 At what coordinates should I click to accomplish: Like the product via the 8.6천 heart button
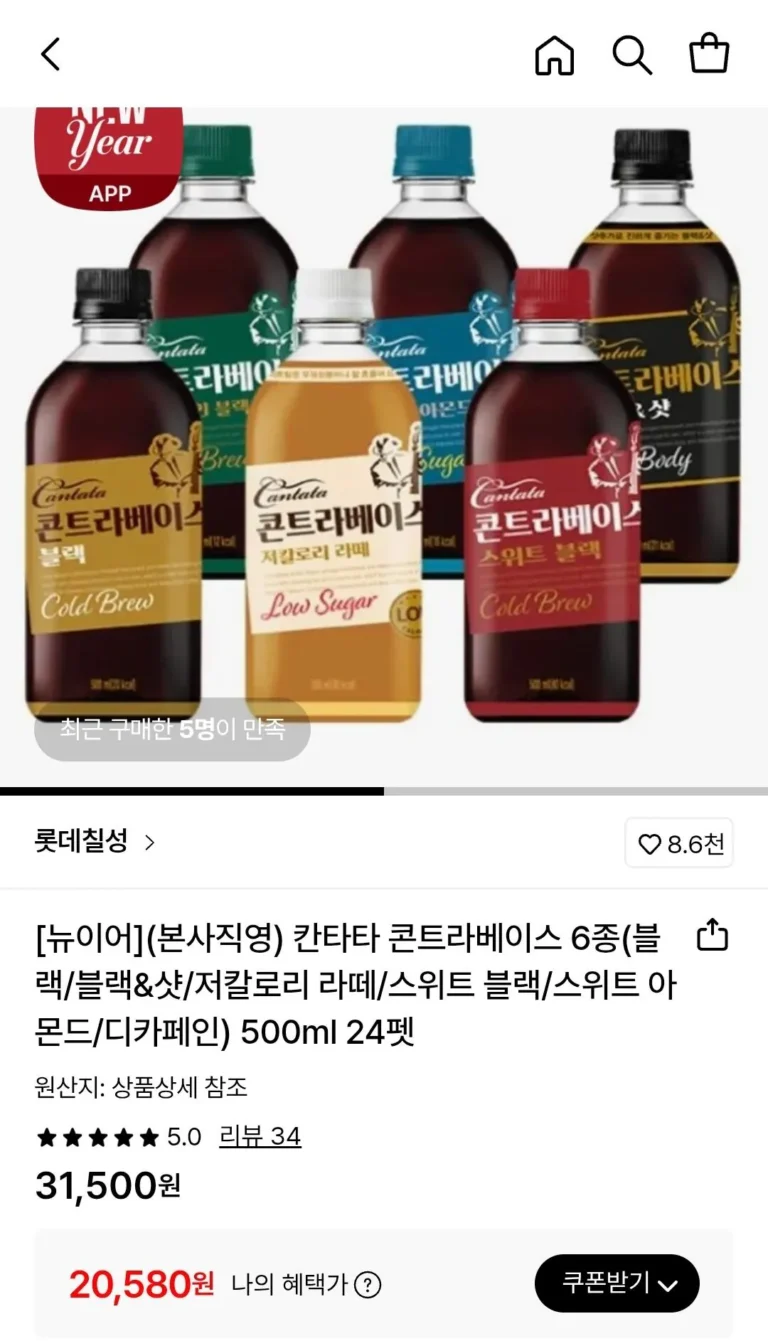pyautogui.click(x=680, y=844)
